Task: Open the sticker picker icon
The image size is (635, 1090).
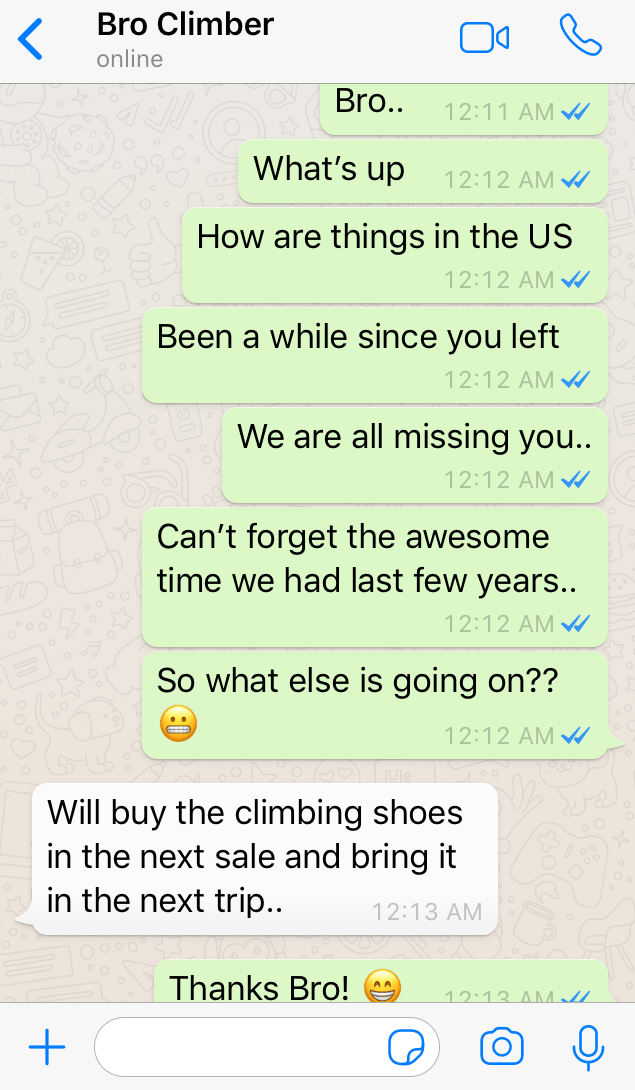Action: 406,1047
